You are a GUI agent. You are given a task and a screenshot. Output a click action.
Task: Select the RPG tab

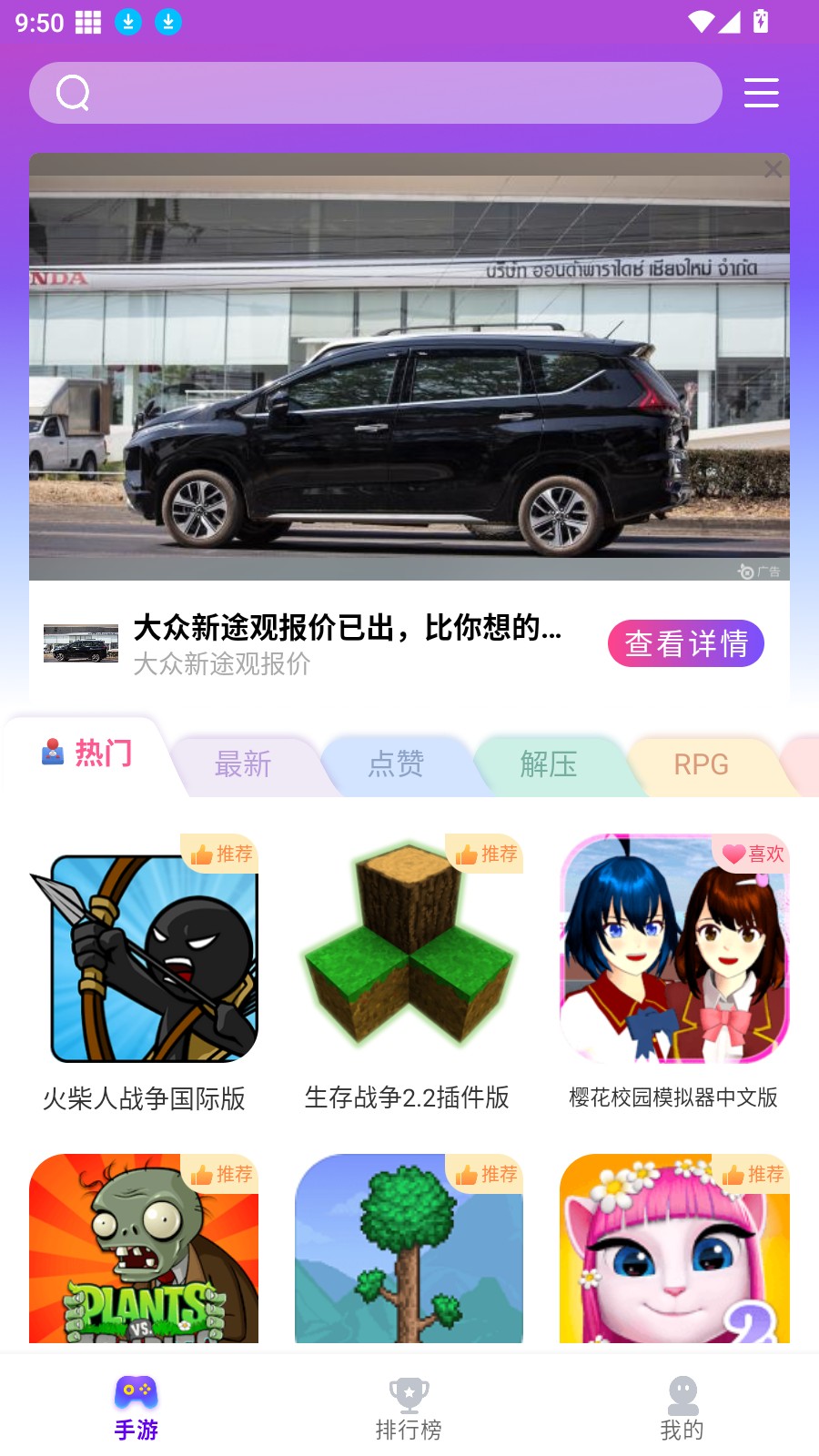[x=700, y=765]
